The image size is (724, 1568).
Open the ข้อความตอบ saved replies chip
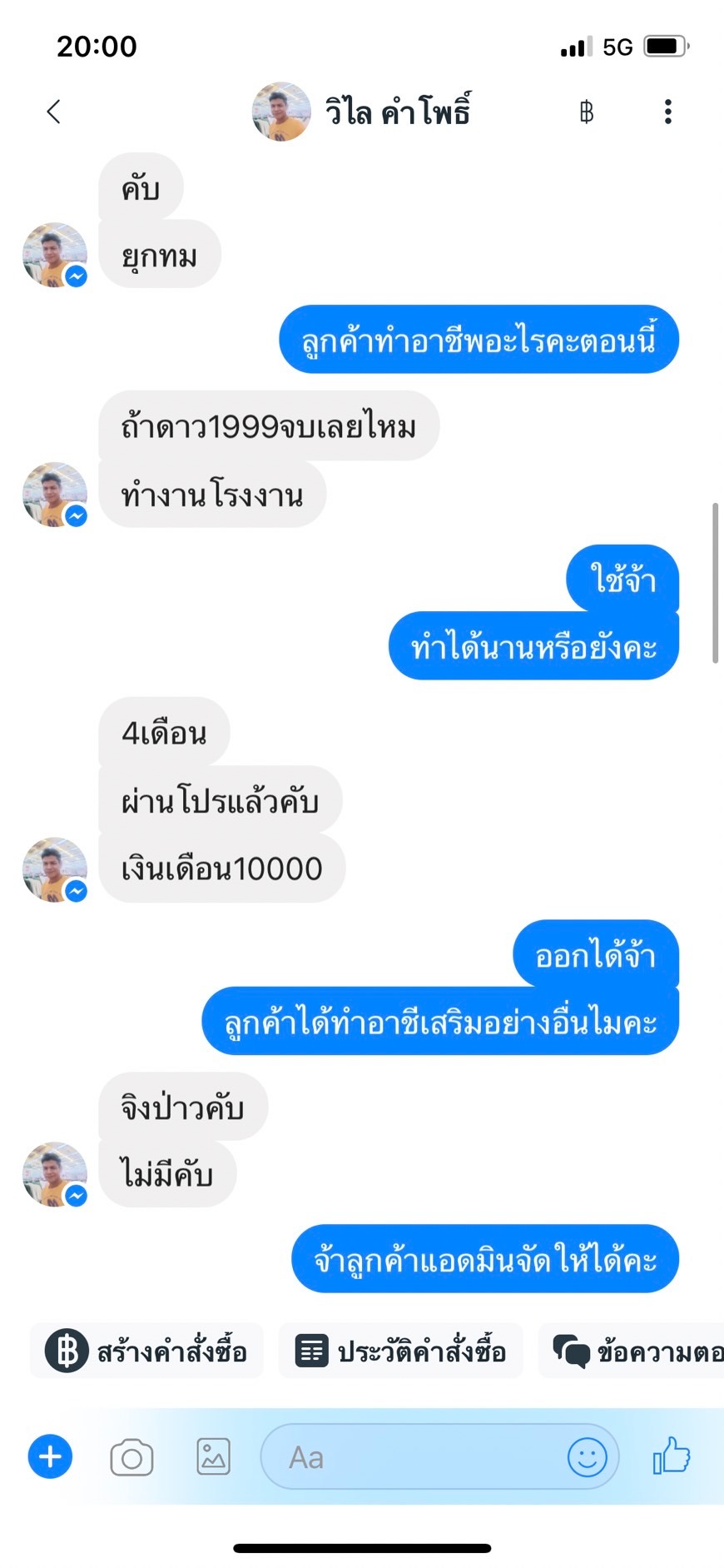637,1351
